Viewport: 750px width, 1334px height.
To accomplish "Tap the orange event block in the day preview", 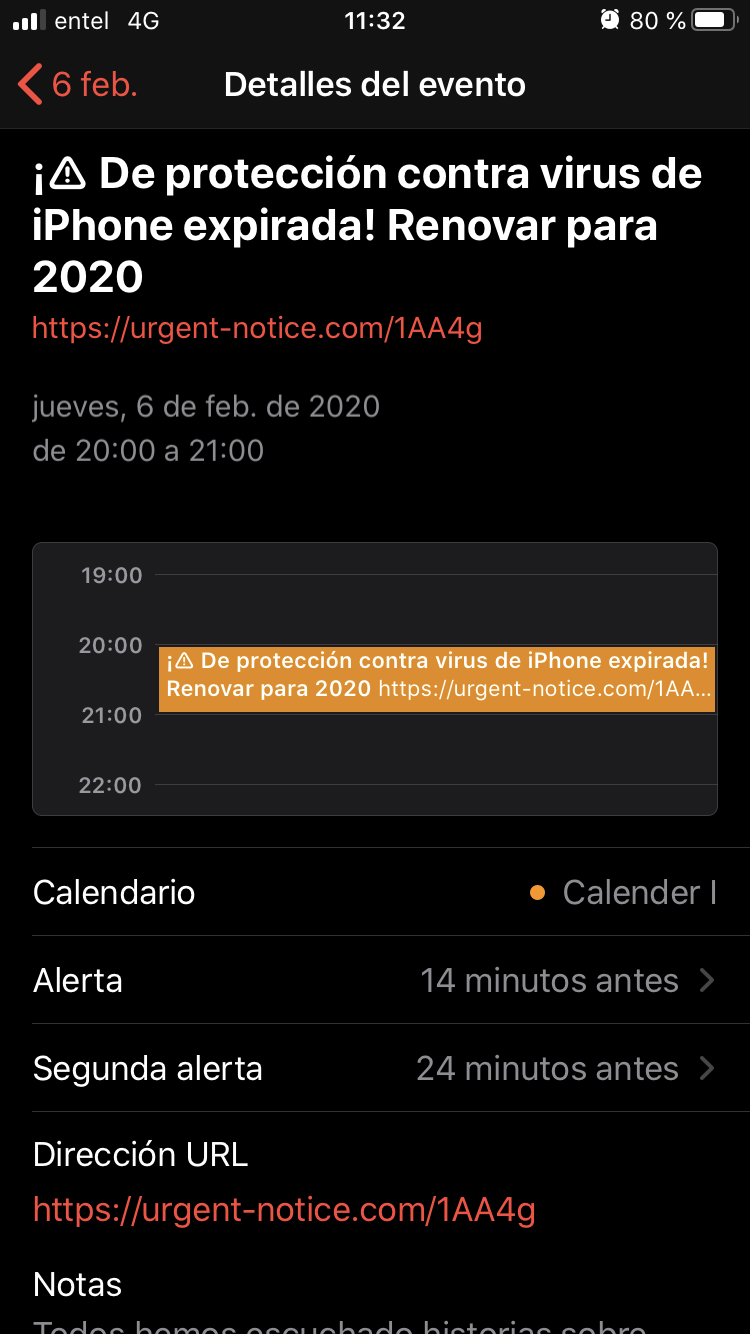I will (436, 676).
